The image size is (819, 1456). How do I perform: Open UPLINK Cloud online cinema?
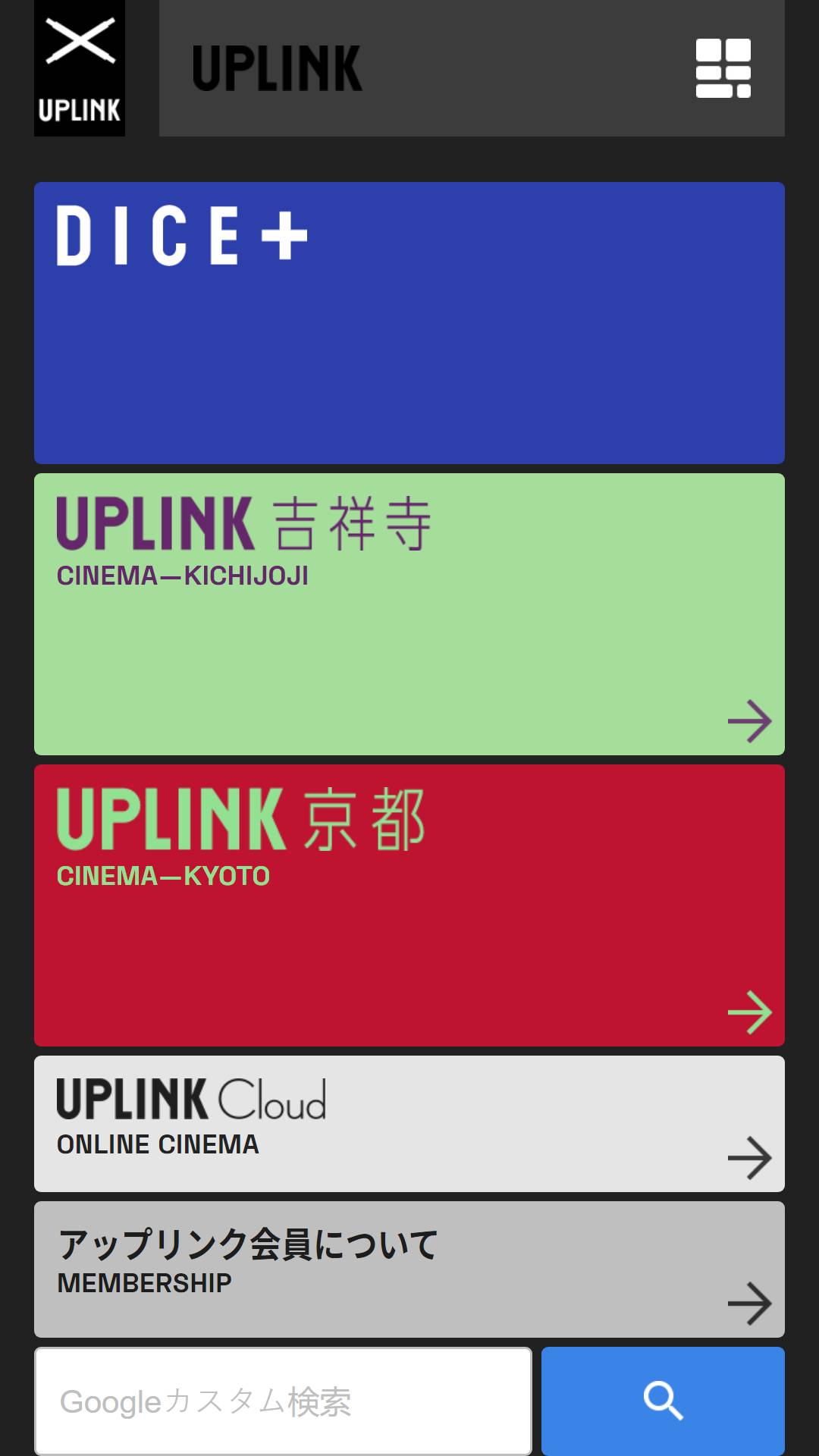coord(409,1124)
